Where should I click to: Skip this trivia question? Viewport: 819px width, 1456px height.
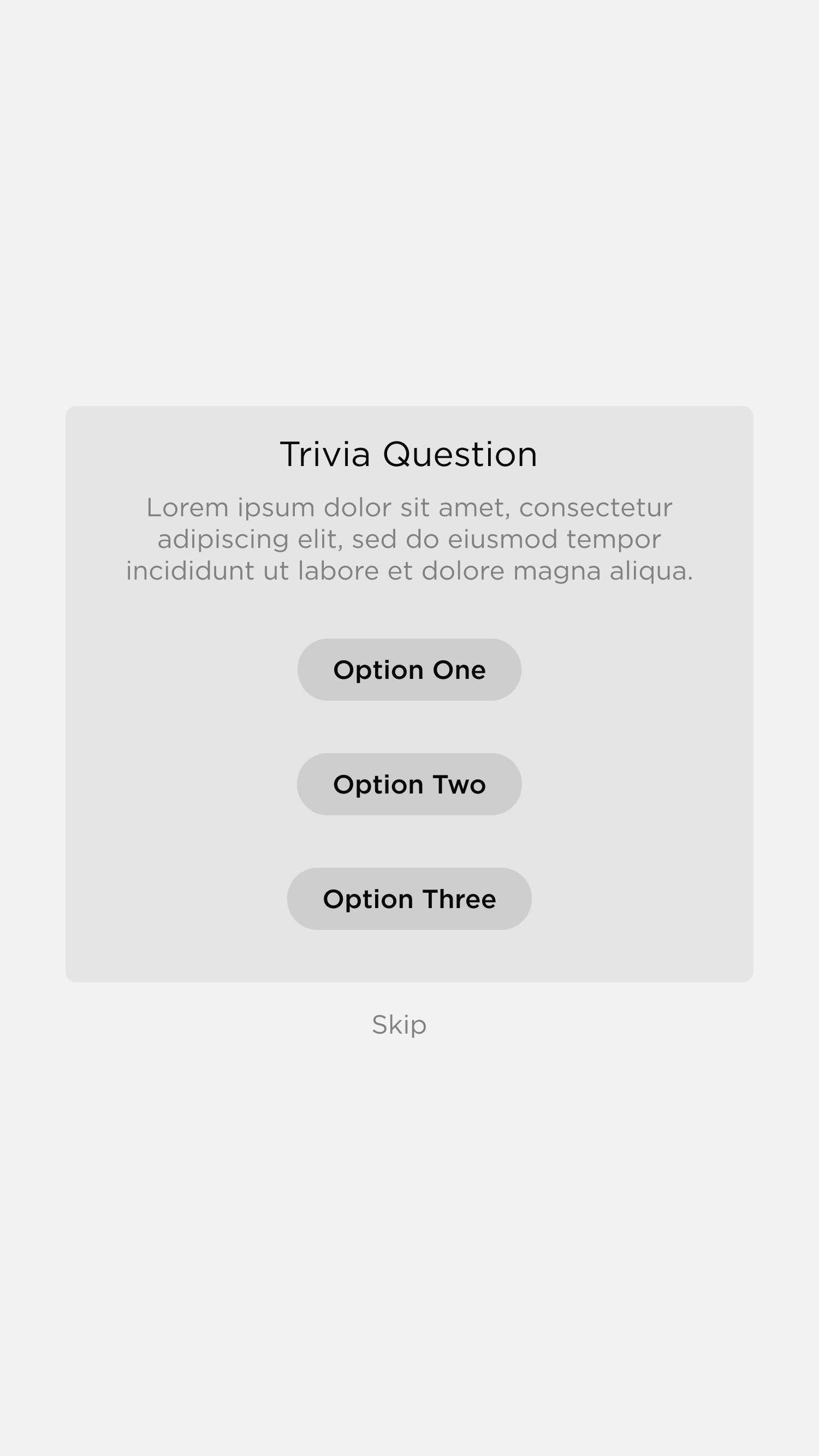point(399,1025)
